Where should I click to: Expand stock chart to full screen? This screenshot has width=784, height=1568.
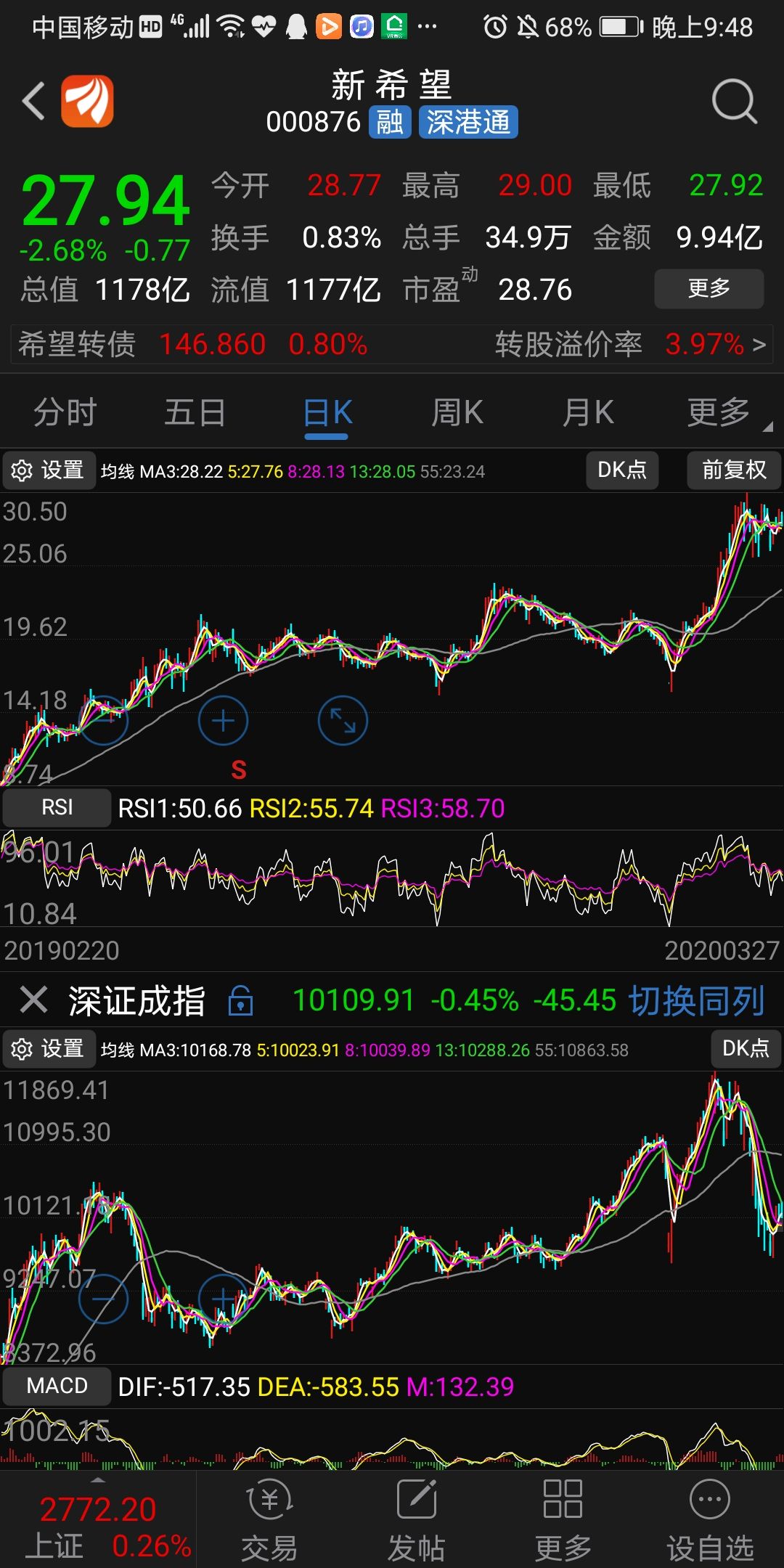343,721
